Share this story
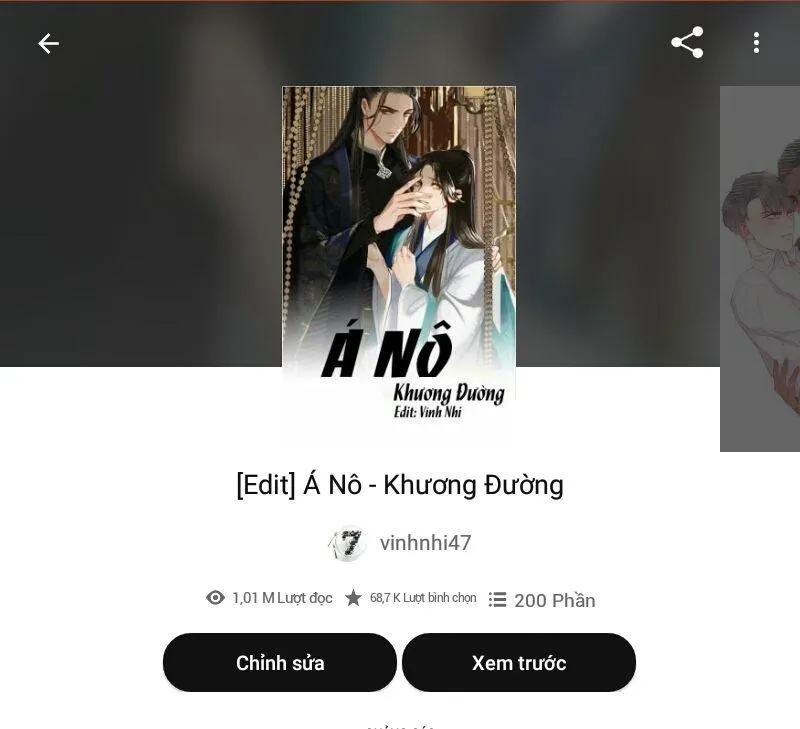The image size is (800, 729). pyautogui.click(x=687, y=42)
